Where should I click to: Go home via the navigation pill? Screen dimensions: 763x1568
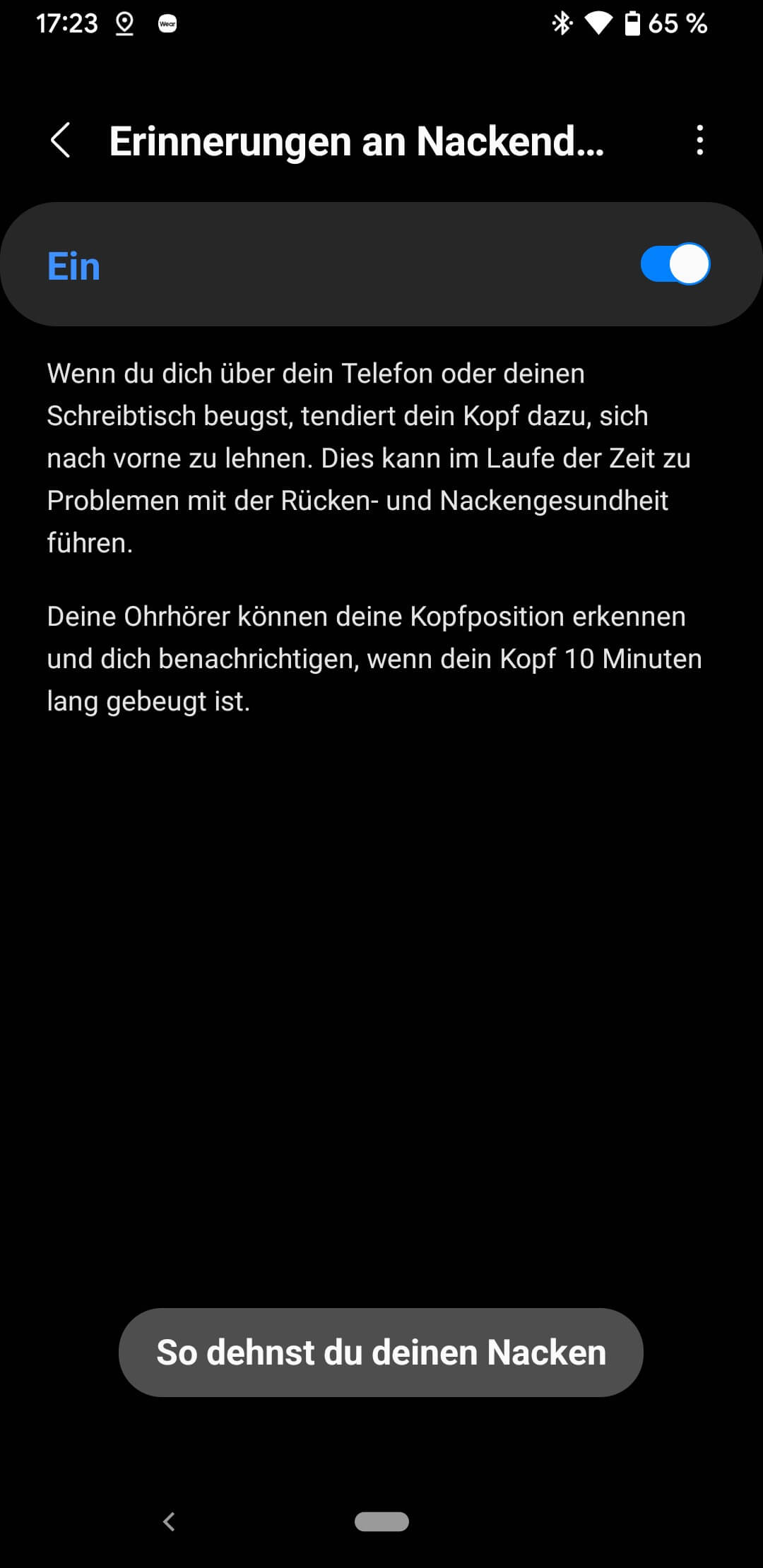(x=381, y=1521)
